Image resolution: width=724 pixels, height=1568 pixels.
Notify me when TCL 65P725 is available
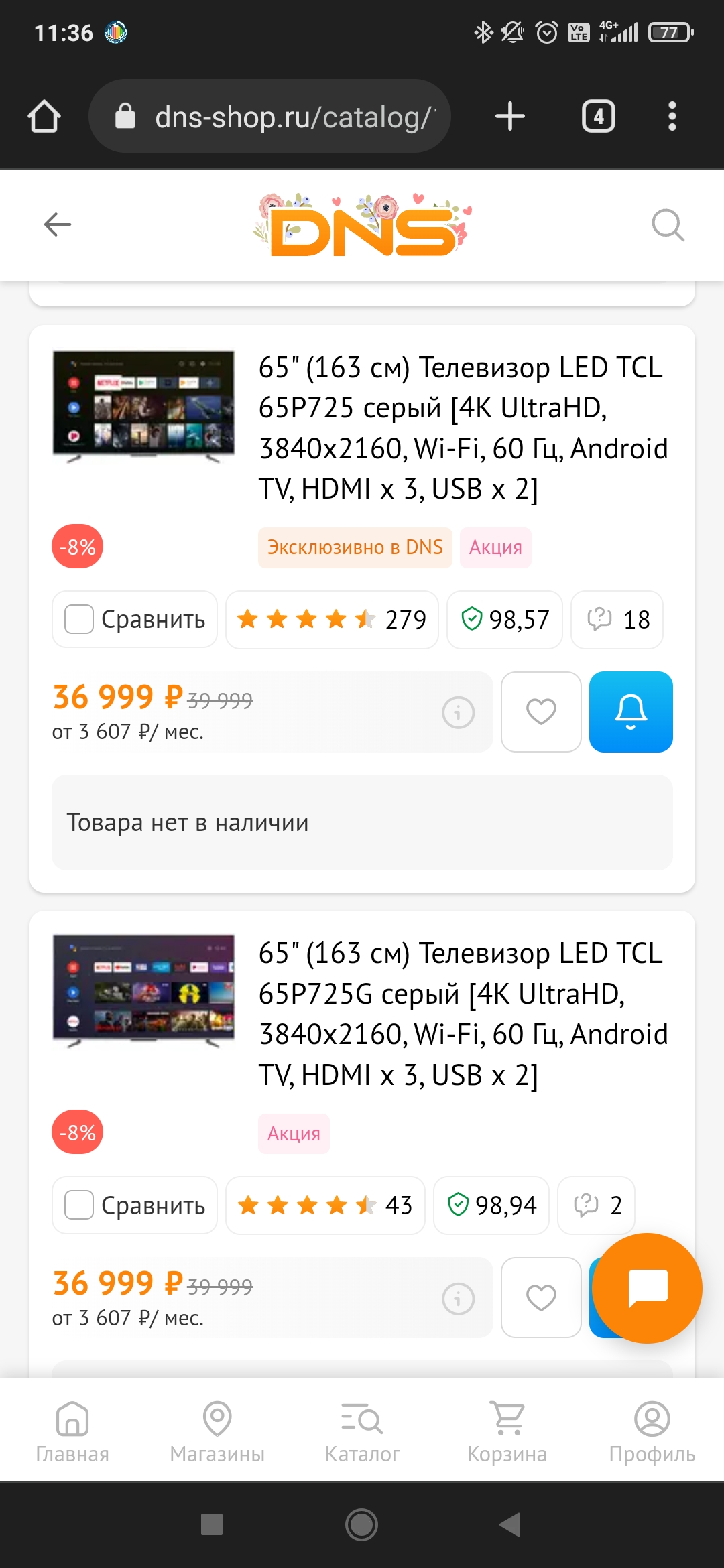click(631, 712)
